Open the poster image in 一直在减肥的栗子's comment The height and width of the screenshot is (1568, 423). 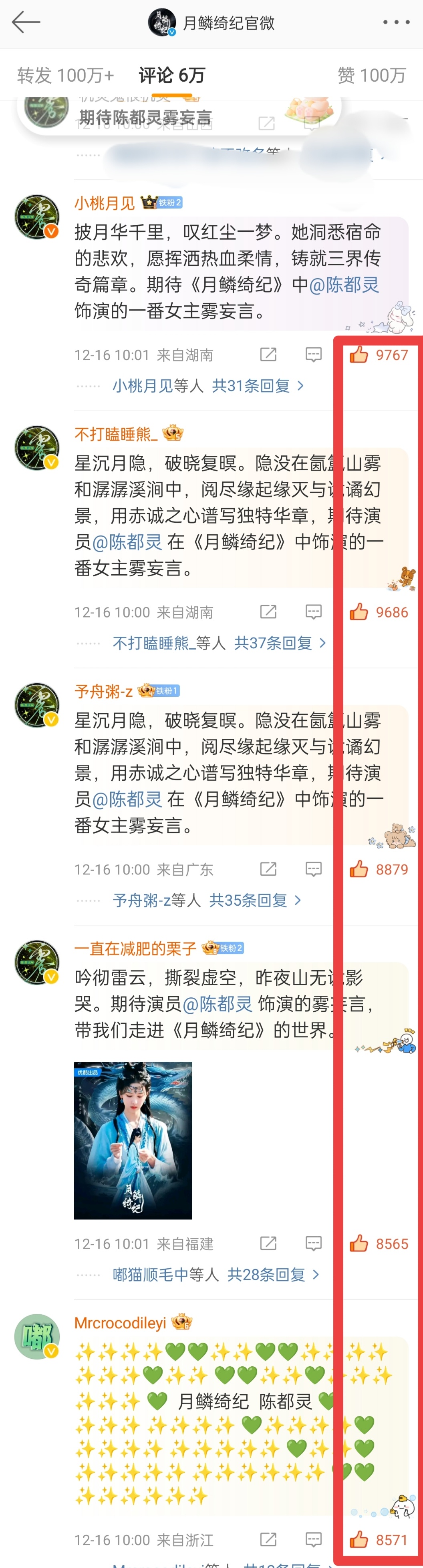(133, 1140)
